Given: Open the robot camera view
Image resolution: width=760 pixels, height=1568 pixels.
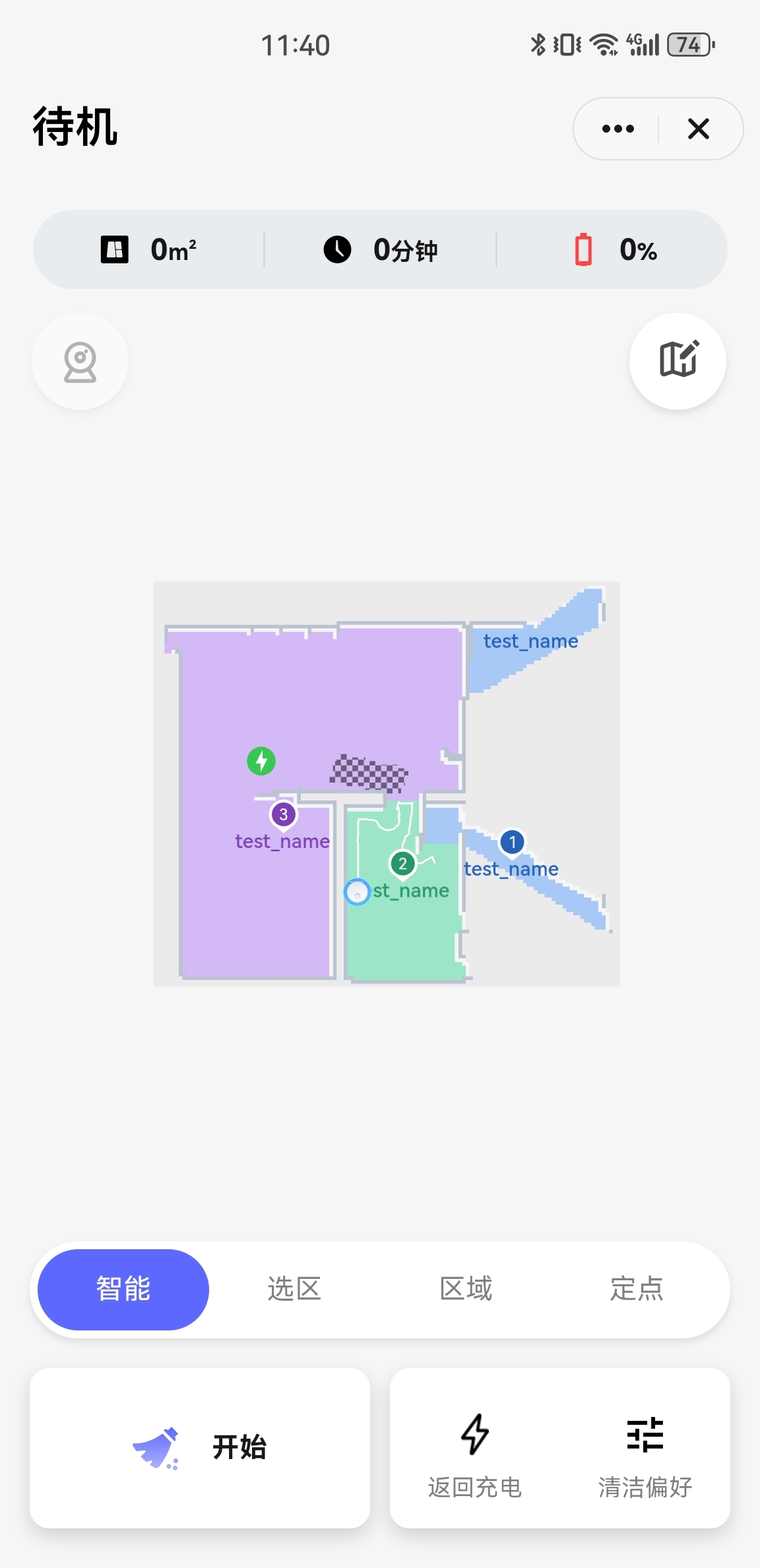Looking at the screenshot, I should click(x=80, y=361).
